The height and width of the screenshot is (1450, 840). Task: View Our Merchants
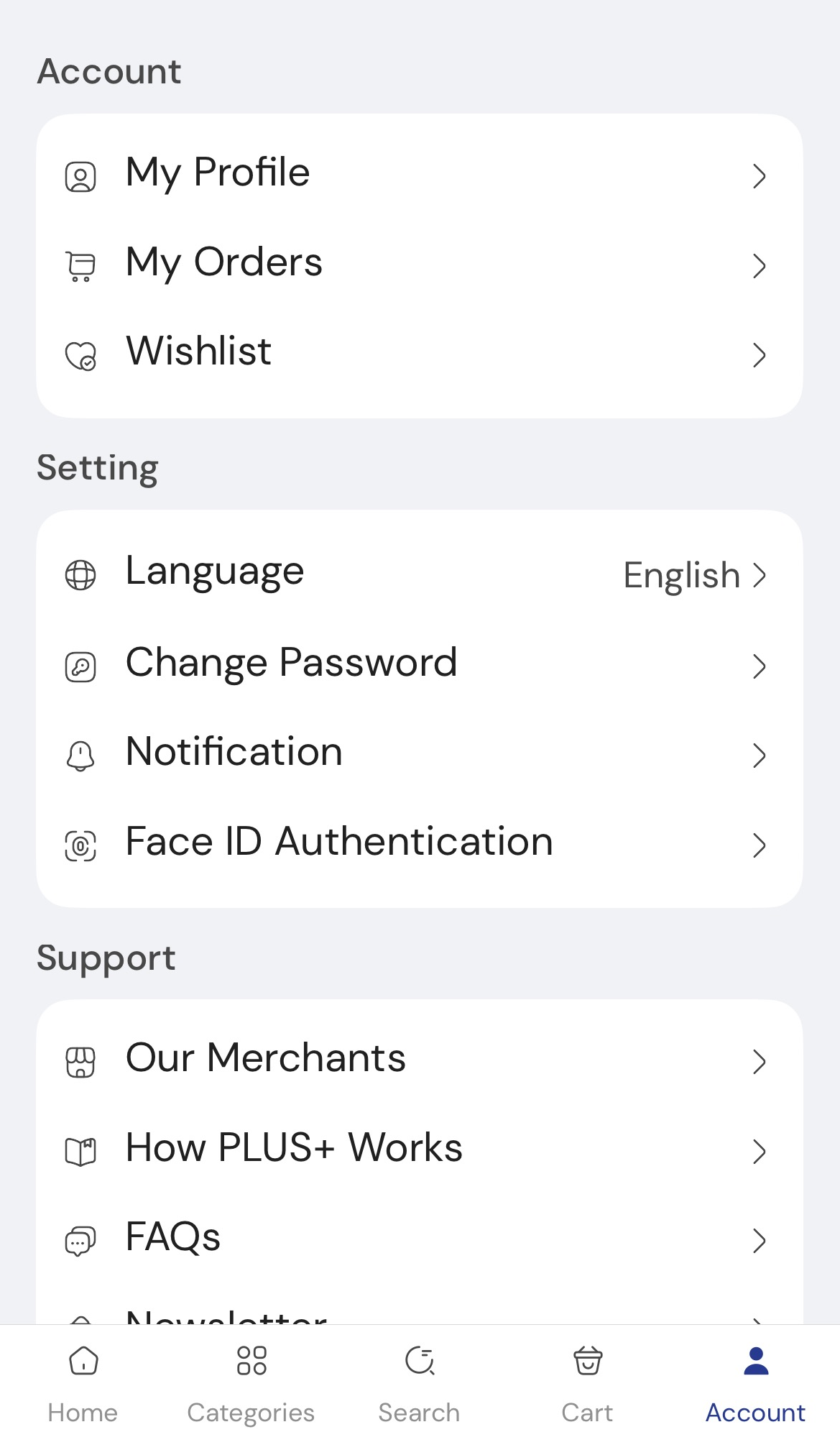click(x=419, y=1060)
